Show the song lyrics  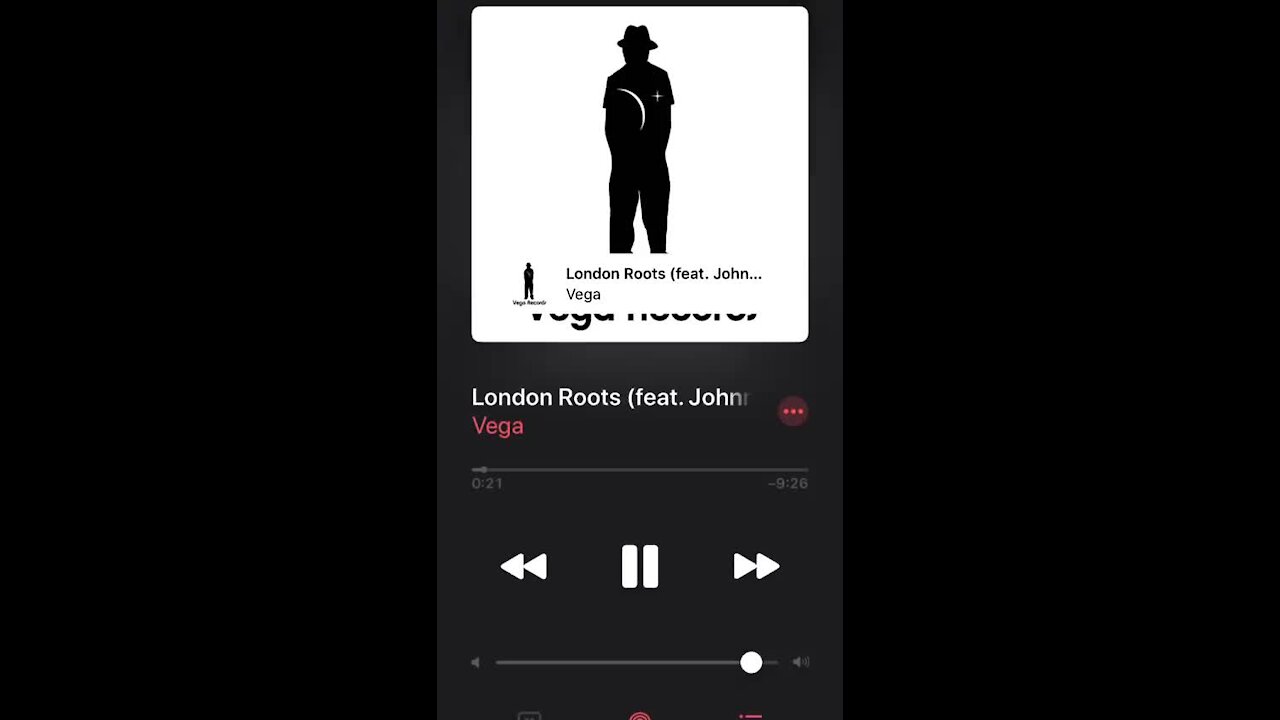529,716
